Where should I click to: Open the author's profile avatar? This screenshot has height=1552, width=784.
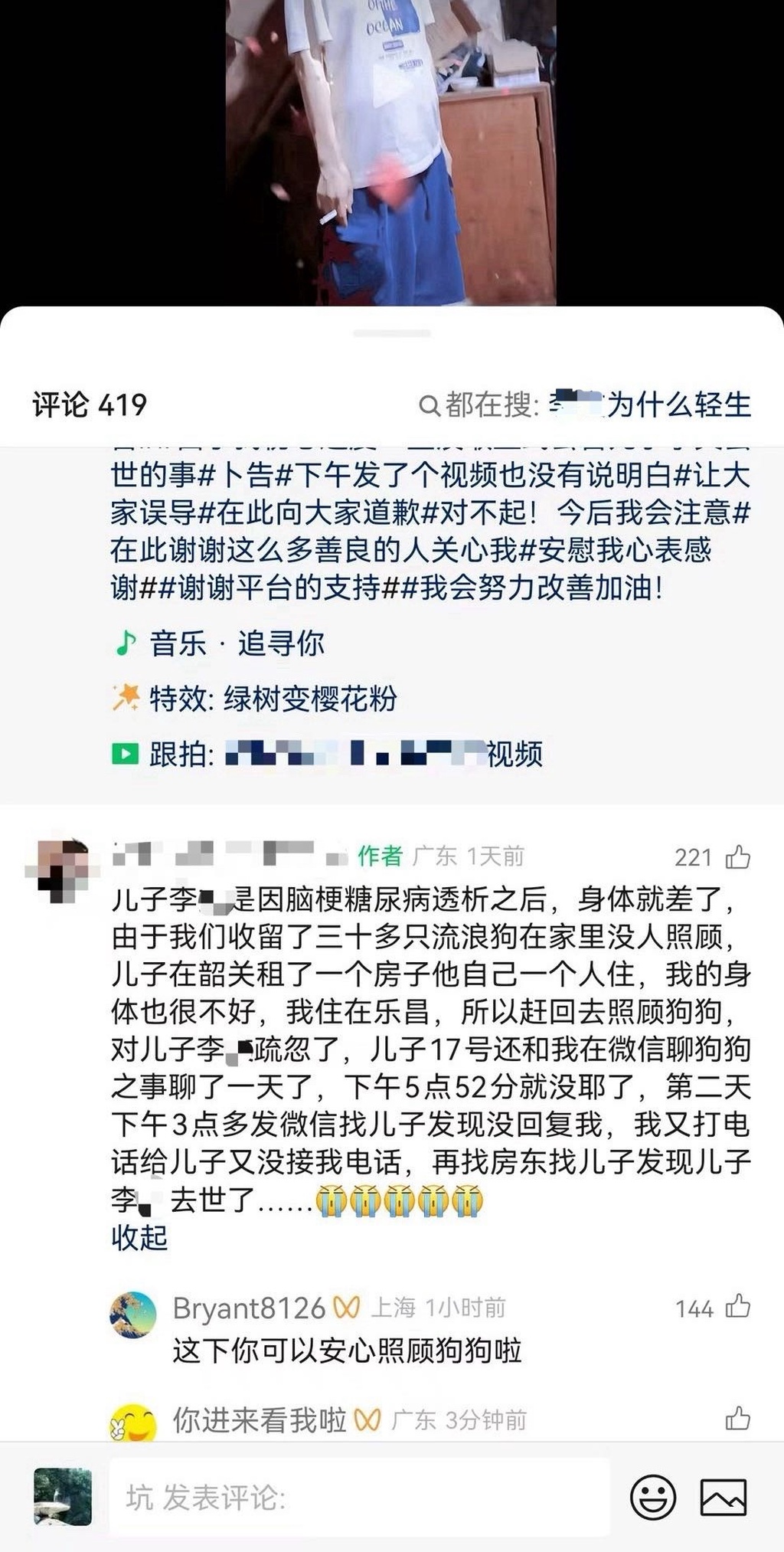click(x=63, y=869)
